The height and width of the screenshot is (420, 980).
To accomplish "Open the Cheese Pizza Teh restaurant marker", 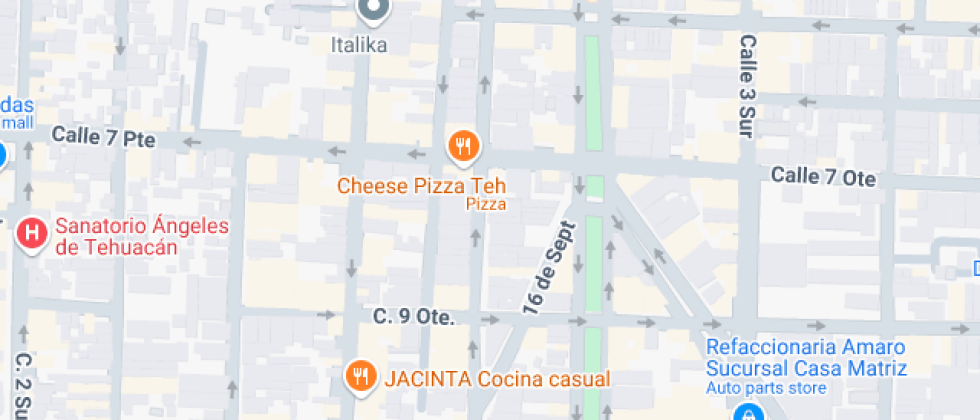I will coord(462,147).
